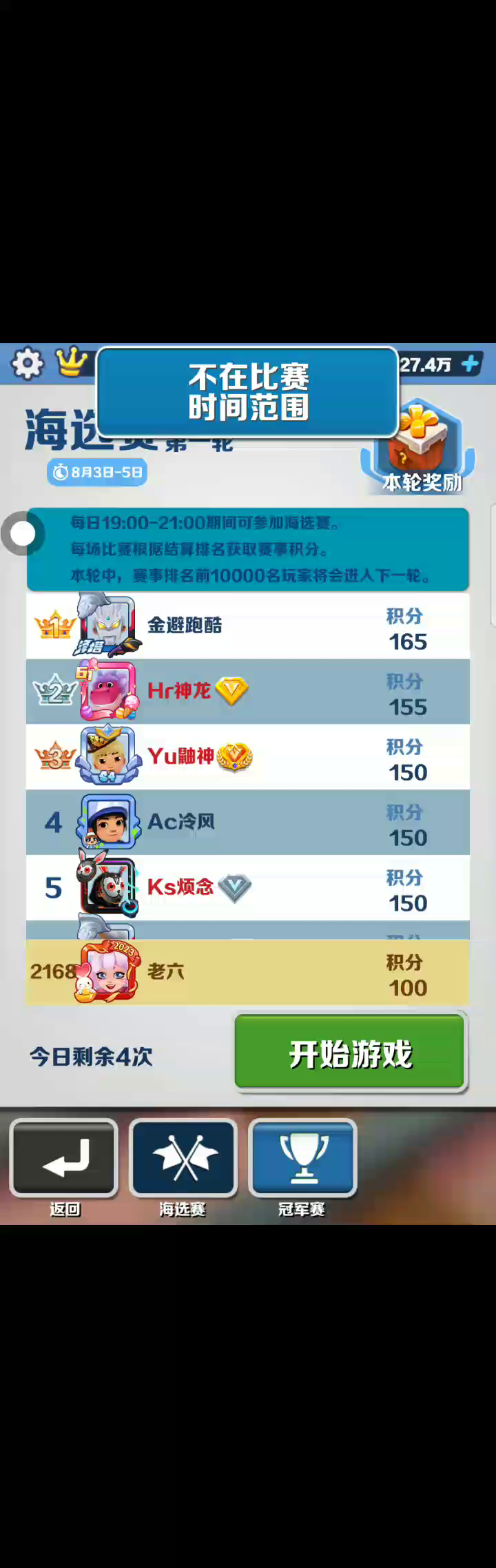496x1568 pixels.
Task: Open Yu鼬神 player row
Action: click(x=248, y=756)
